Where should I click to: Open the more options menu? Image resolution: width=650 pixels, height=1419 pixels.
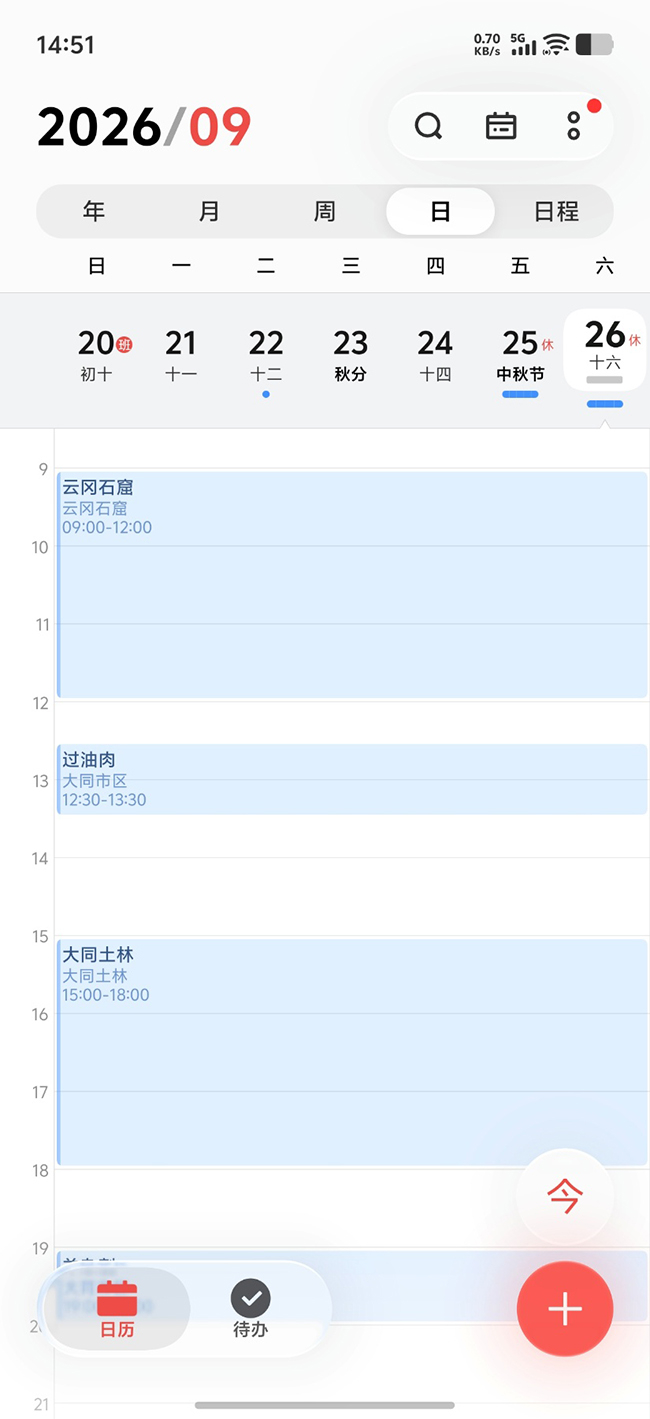pos(573,126)
